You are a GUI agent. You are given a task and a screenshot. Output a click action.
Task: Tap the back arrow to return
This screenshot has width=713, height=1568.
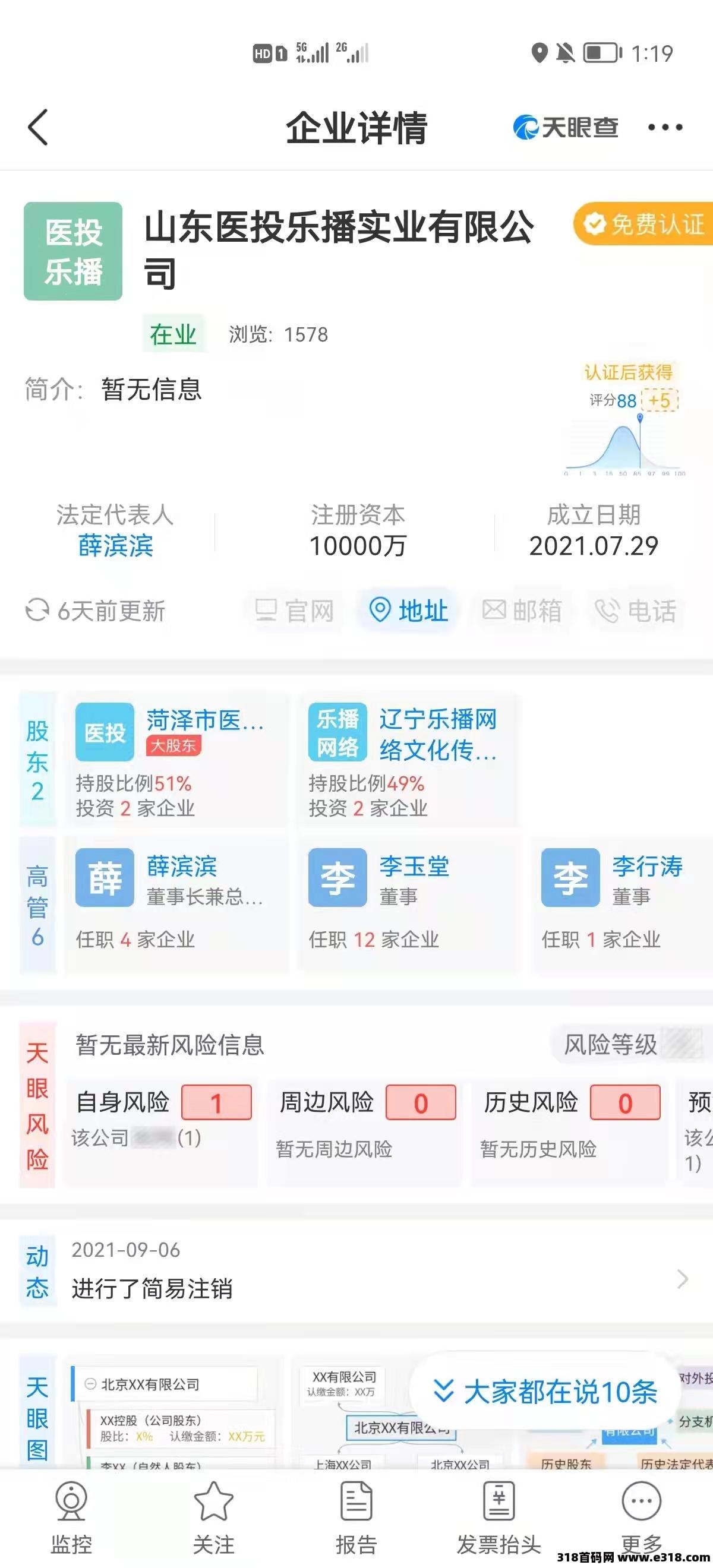click(x=39, y=128)
